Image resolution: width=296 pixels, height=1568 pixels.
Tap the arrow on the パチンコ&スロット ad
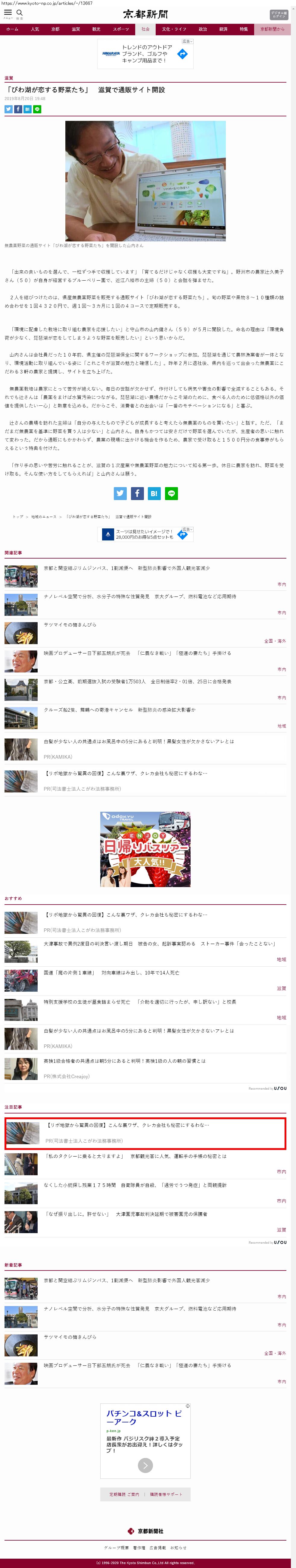pyautogui.click(x=145, y=1465)
